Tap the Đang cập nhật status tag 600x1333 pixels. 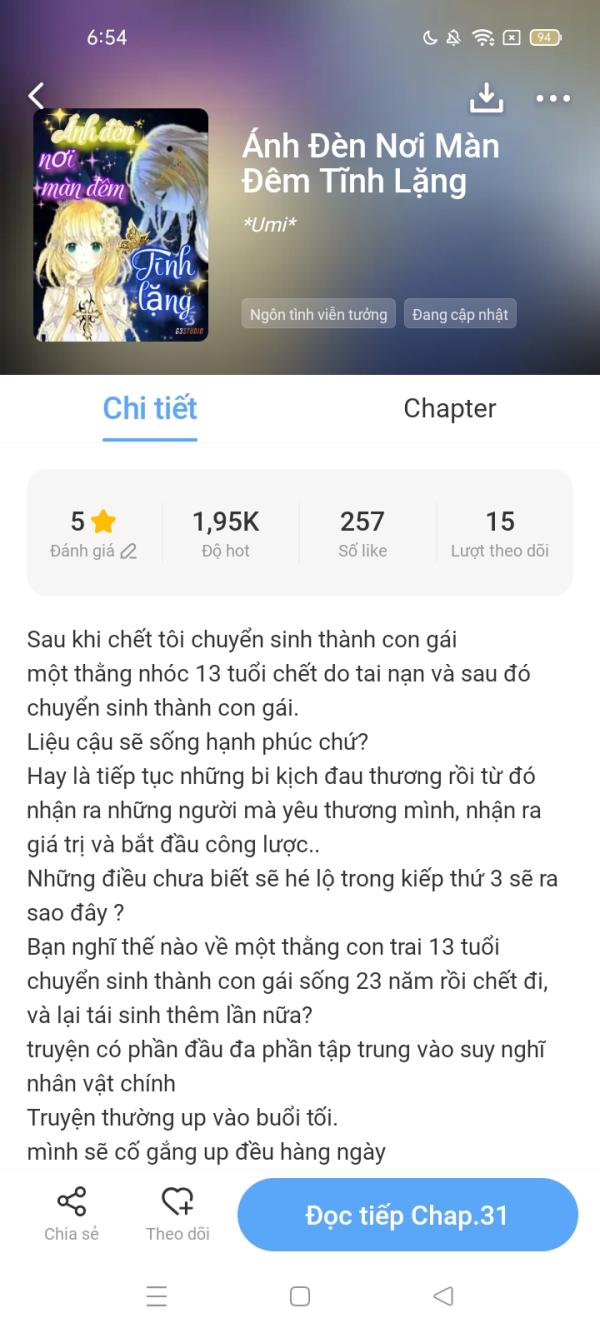tap(460, 314)
